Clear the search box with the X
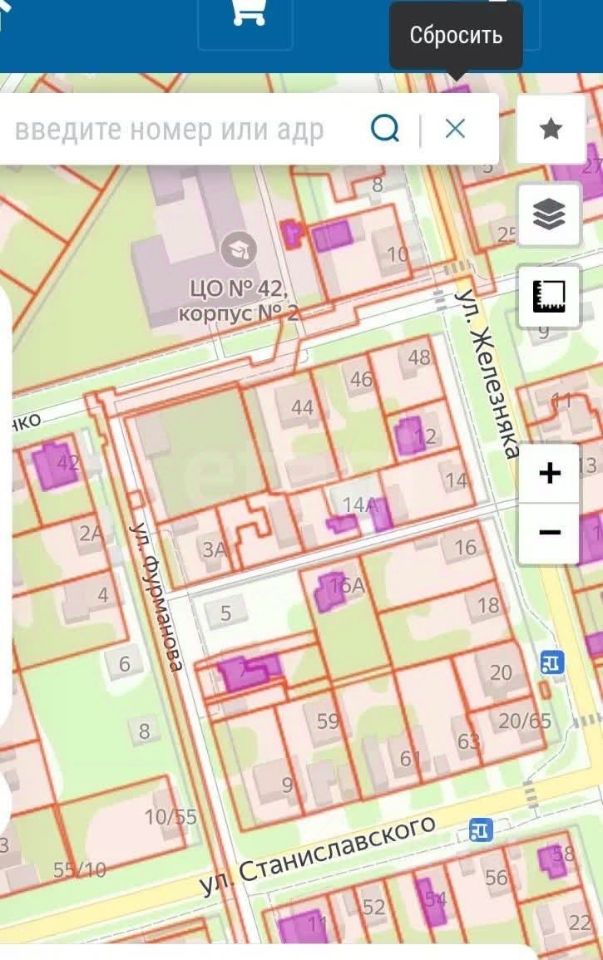The height and width of the screenshot is (960, 603). click(455, 129)
